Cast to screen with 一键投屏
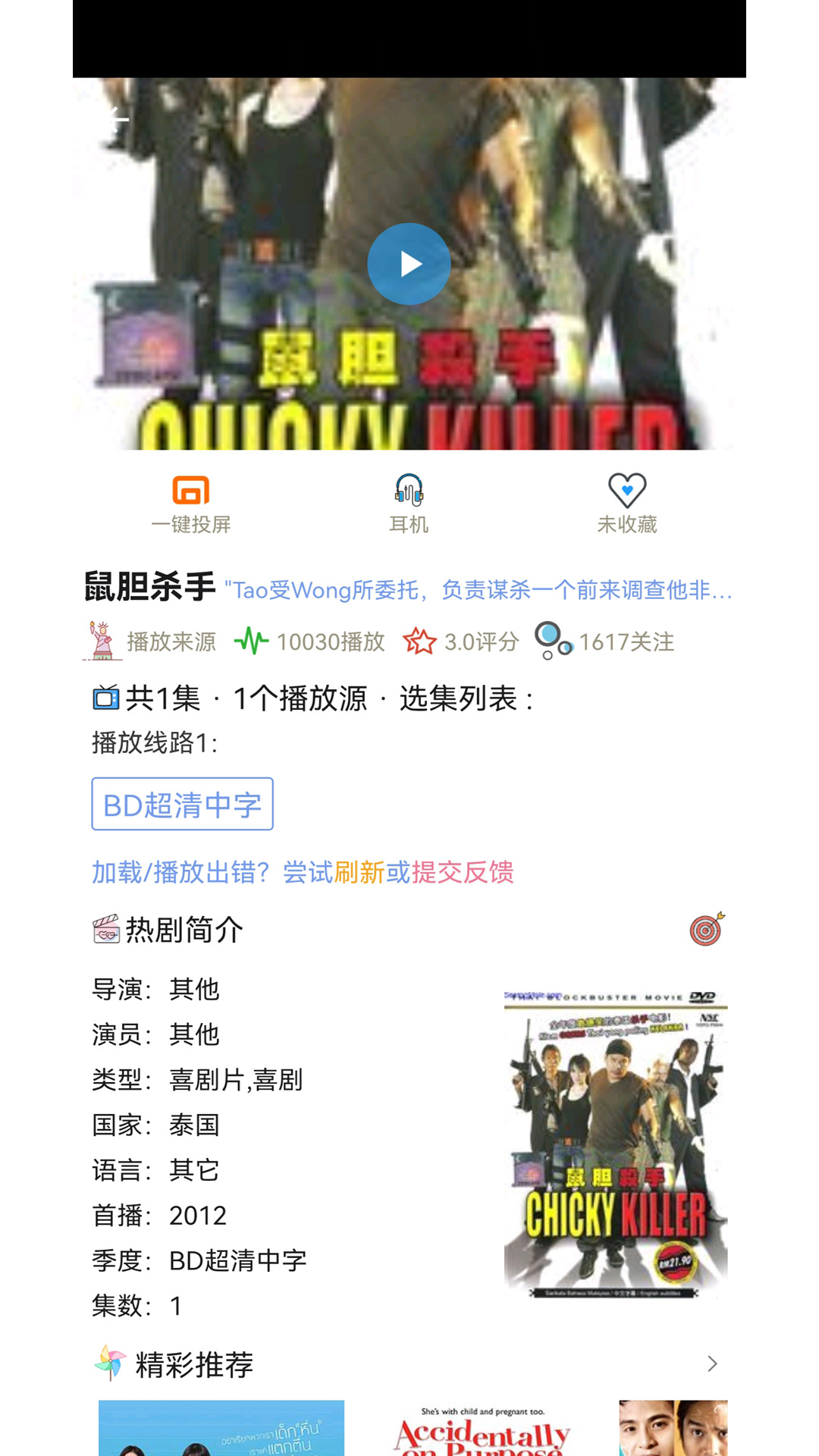The height and width of the screenshot is (1456, 819). click(191, 504)
